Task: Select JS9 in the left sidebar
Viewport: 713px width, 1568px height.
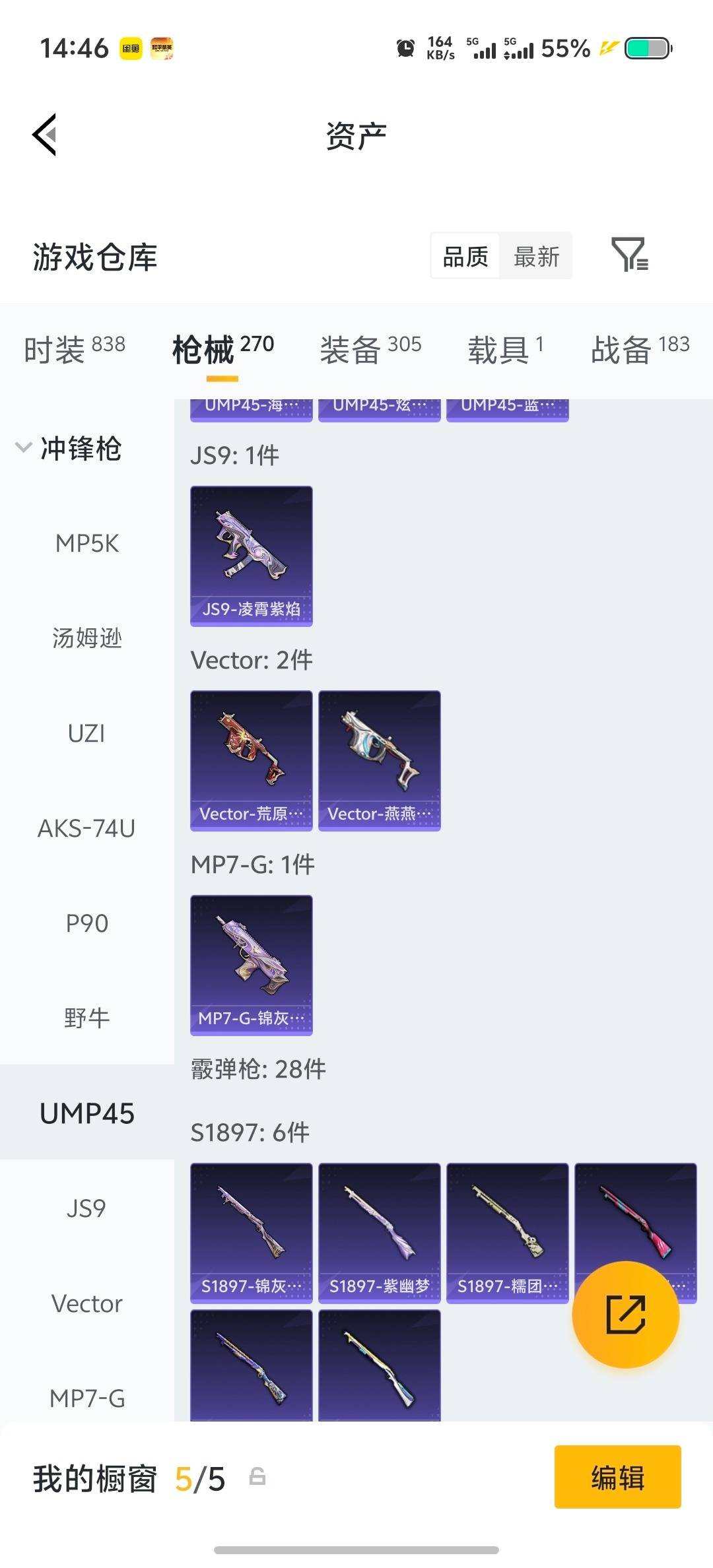Action: coord(86,1206)
